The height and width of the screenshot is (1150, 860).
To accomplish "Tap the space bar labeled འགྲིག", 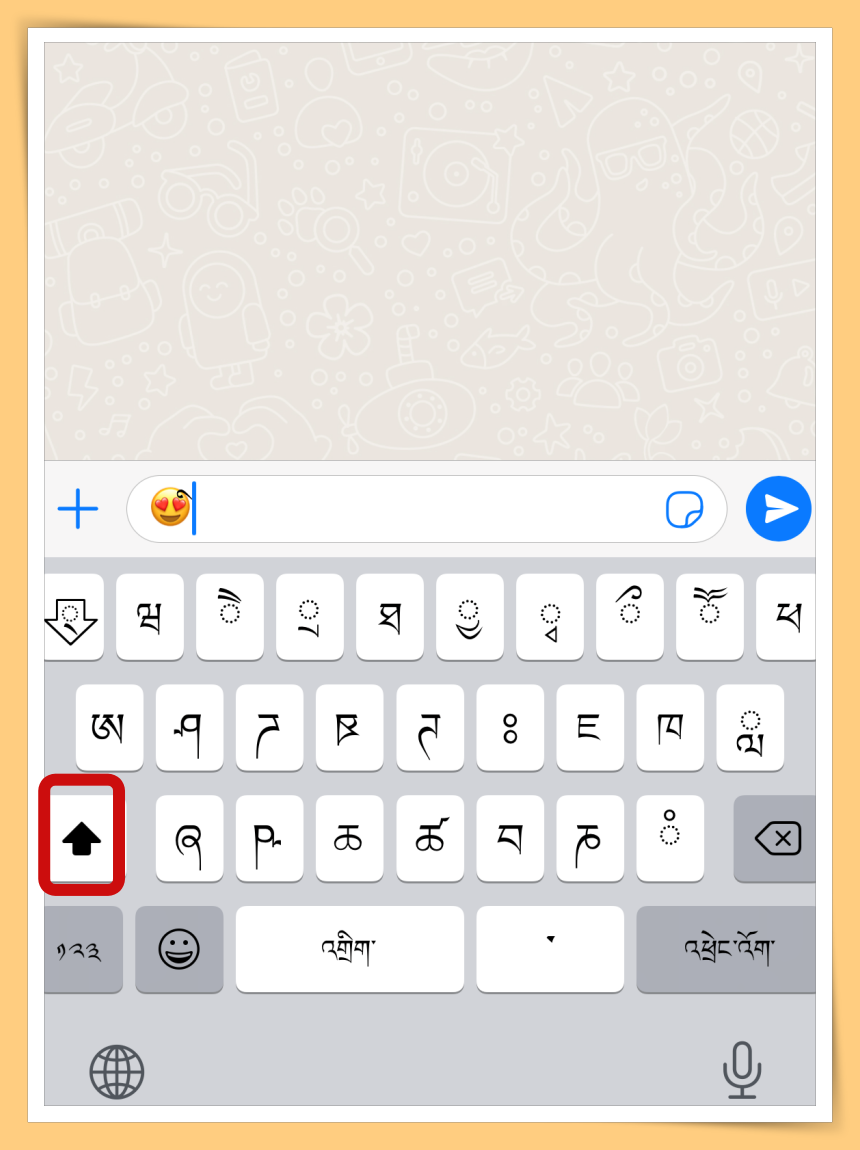I will pos(349,949).
